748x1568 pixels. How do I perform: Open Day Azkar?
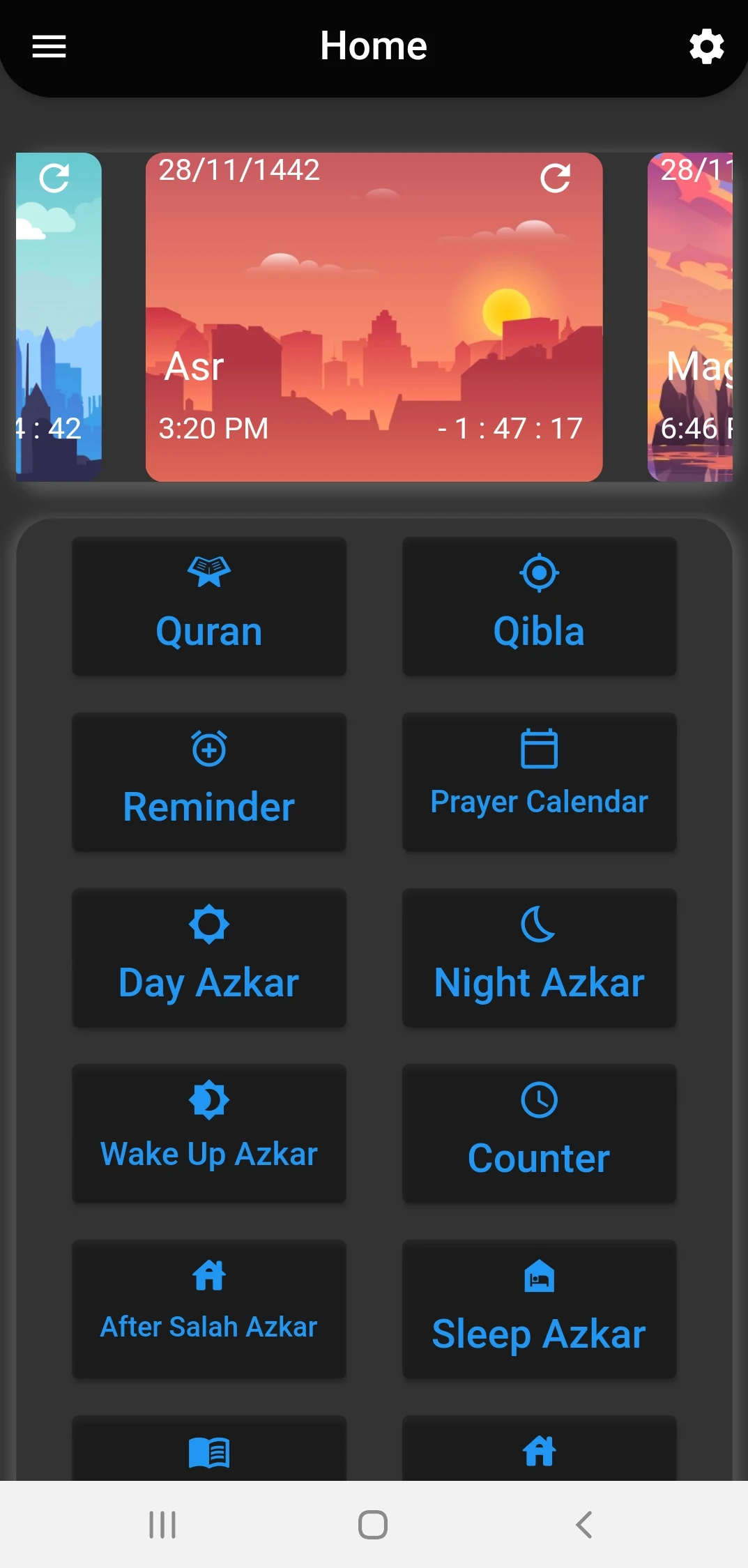click(209, 957)
